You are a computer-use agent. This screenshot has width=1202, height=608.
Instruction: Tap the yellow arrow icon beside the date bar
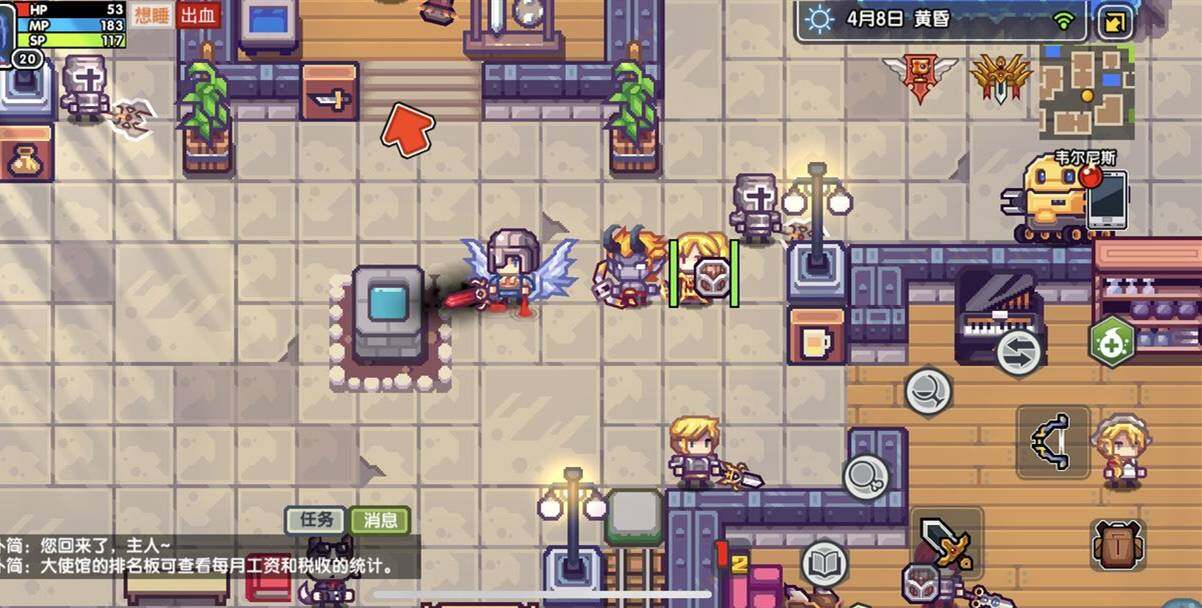click(x=1115, y=22)
